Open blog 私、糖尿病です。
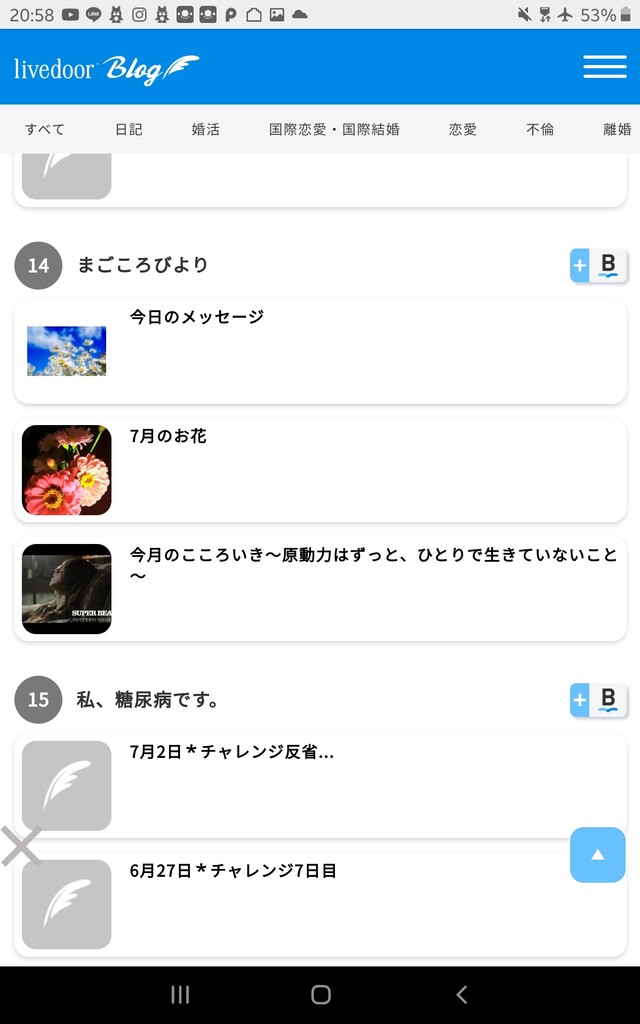Screen dimensions: 640x1024 click(x=148, y=699)
